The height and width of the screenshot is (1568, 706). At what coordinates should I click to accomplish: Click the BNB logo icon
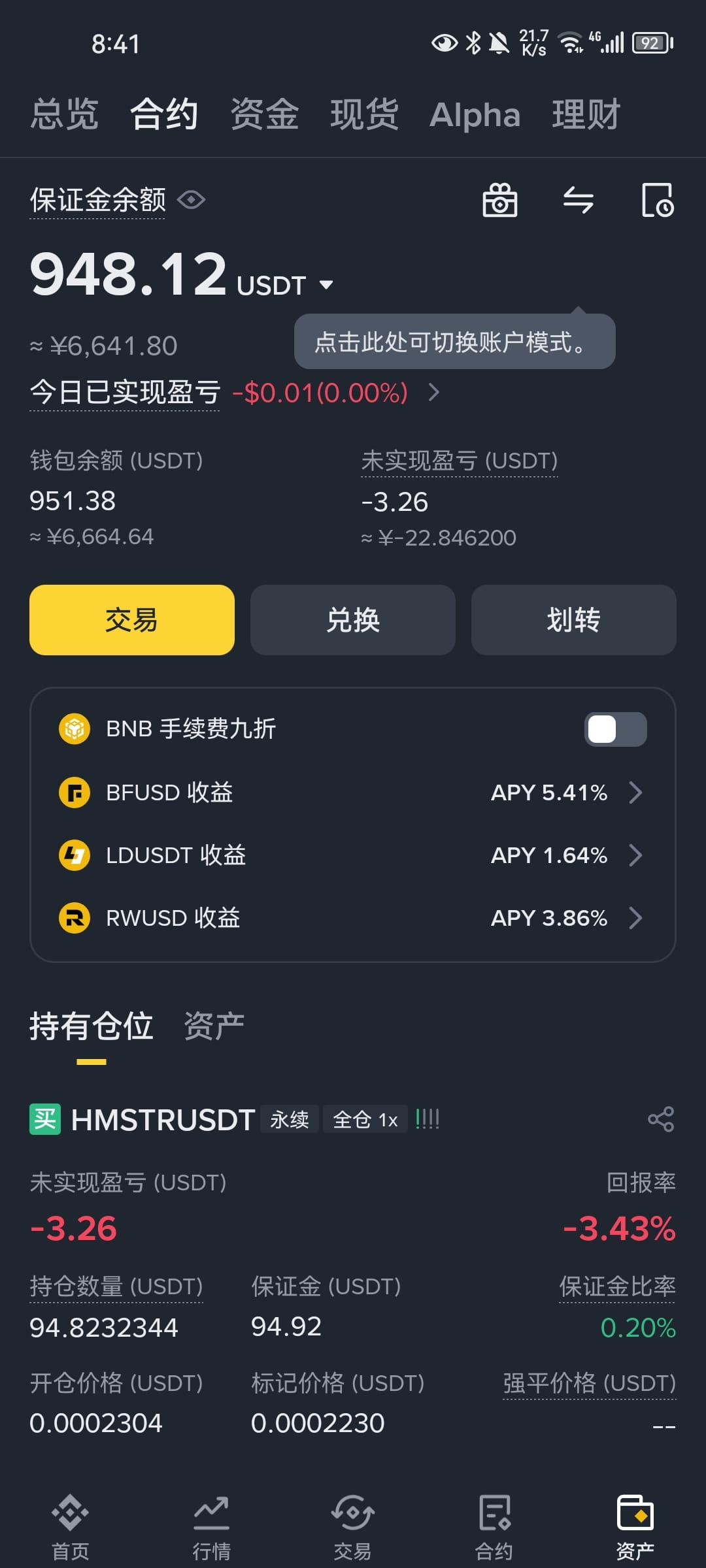74,728
